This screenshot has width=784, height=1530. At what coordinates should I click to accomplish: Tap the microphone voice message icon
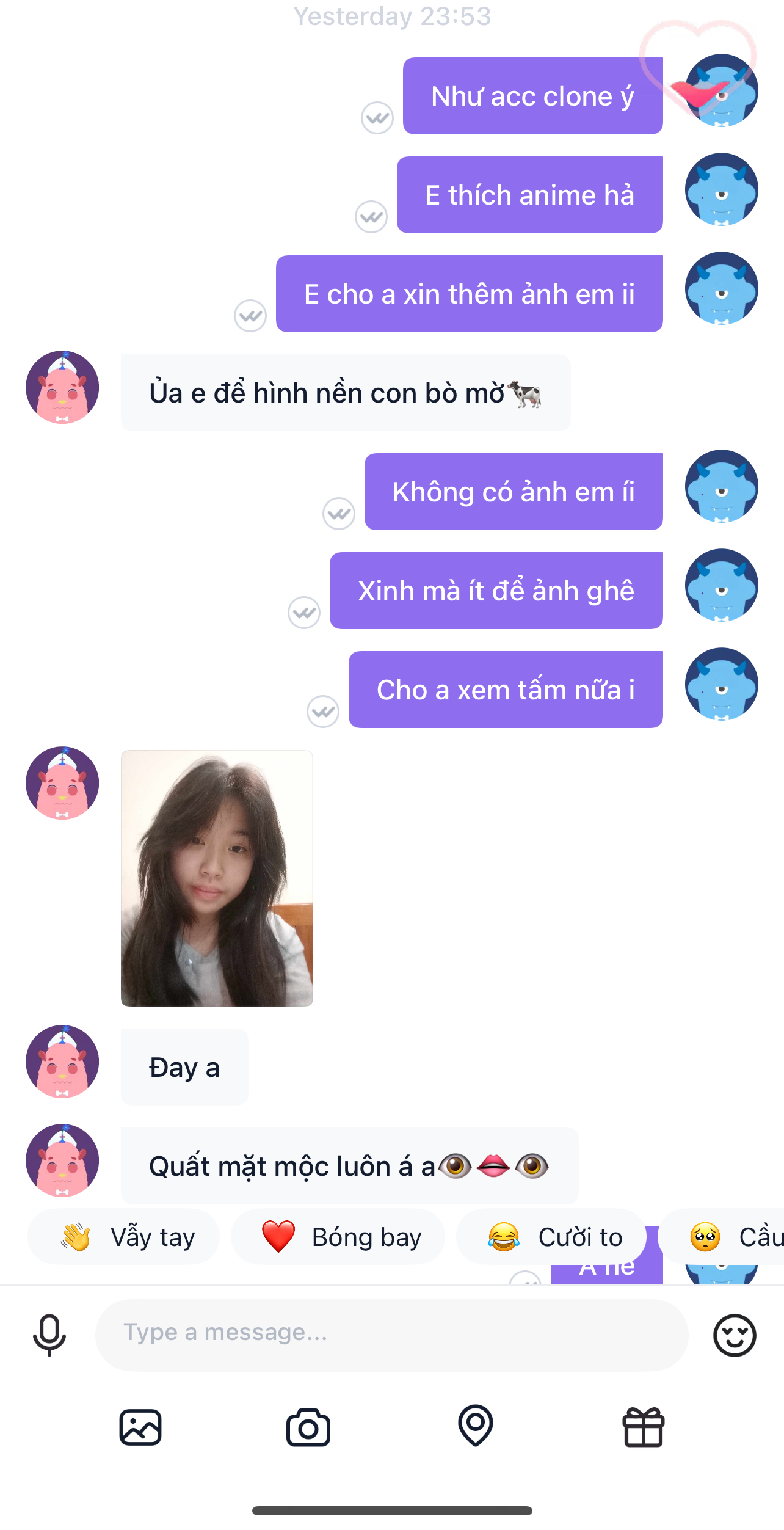(49, 1335)
